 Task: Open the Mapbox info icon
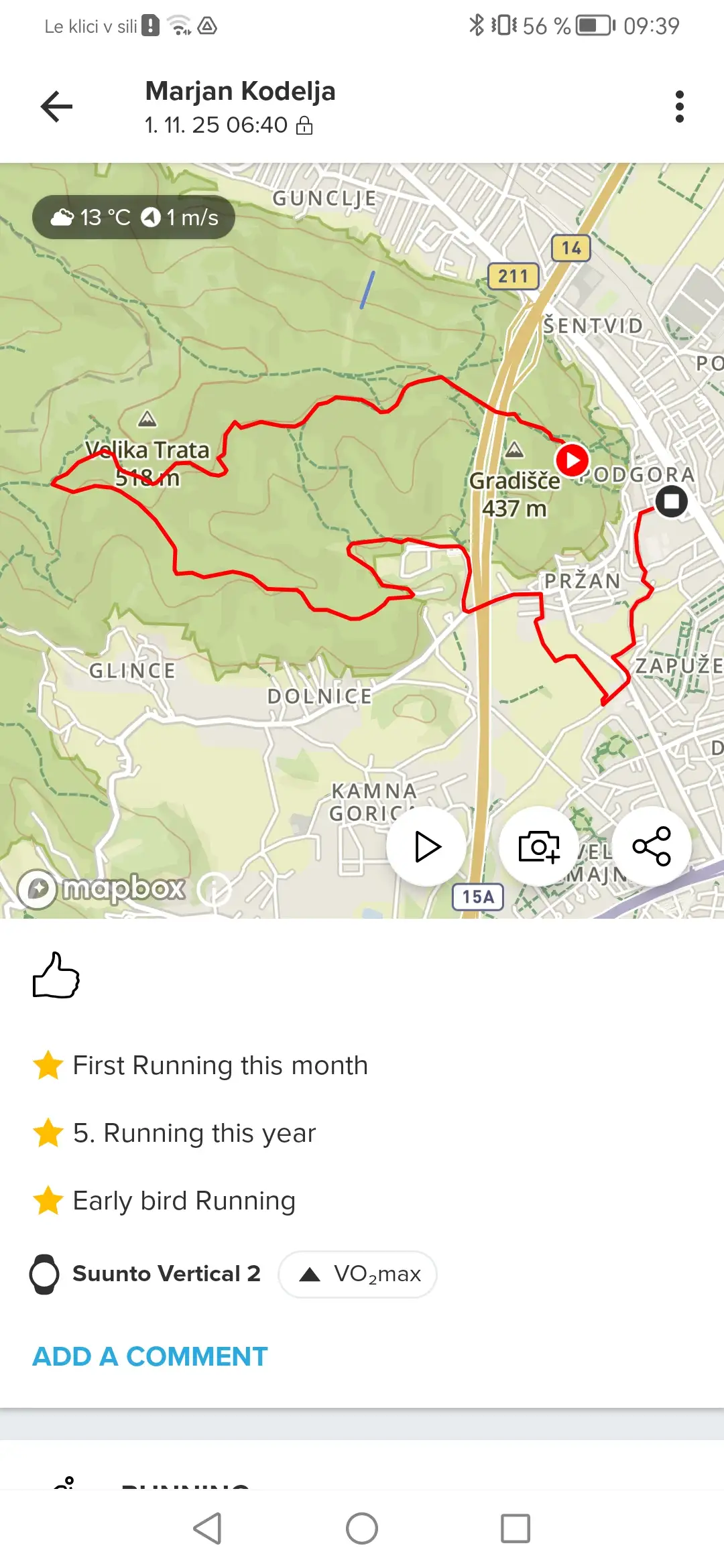pyautogui.click(x=215, y=890)
